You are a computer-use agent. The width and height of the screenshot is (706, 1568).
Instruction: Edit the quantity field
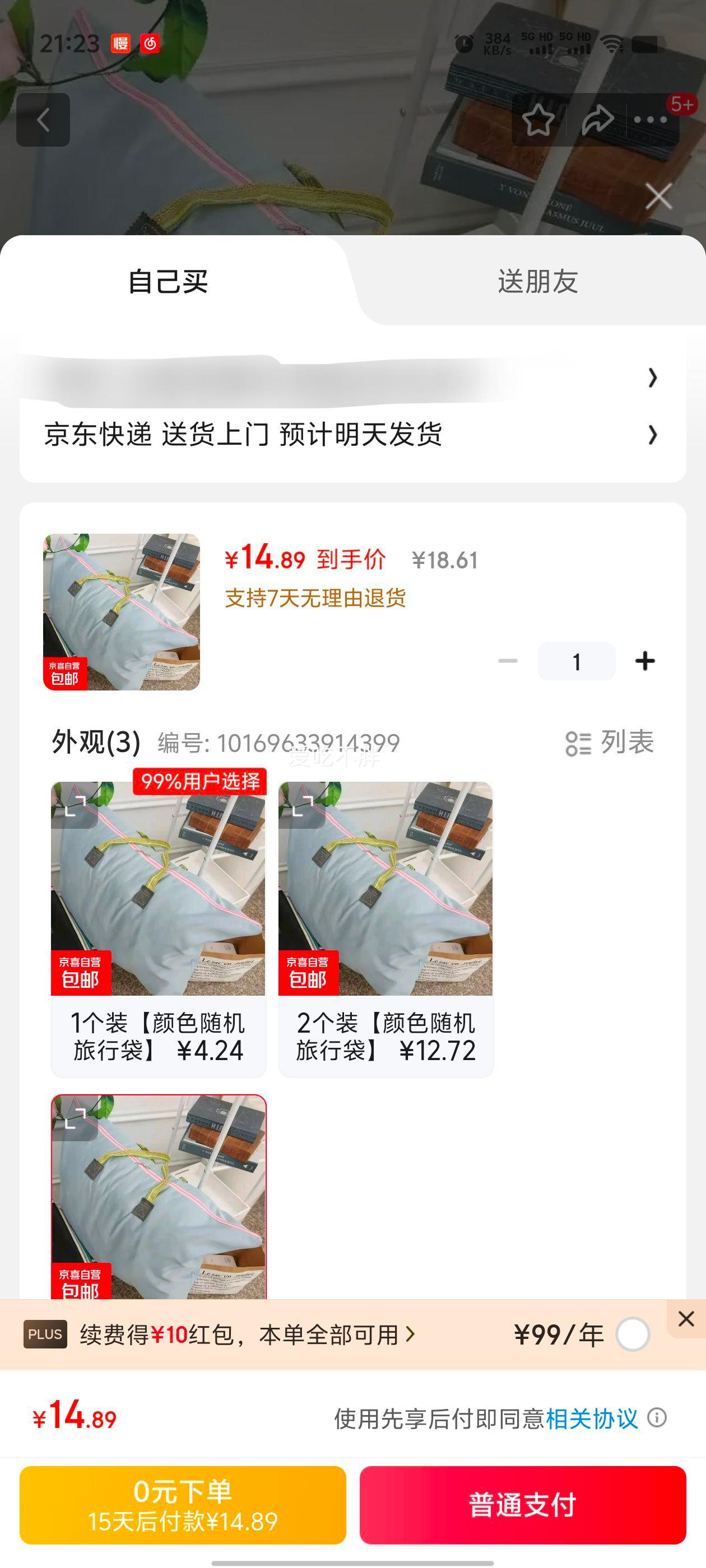click(575, 661)
